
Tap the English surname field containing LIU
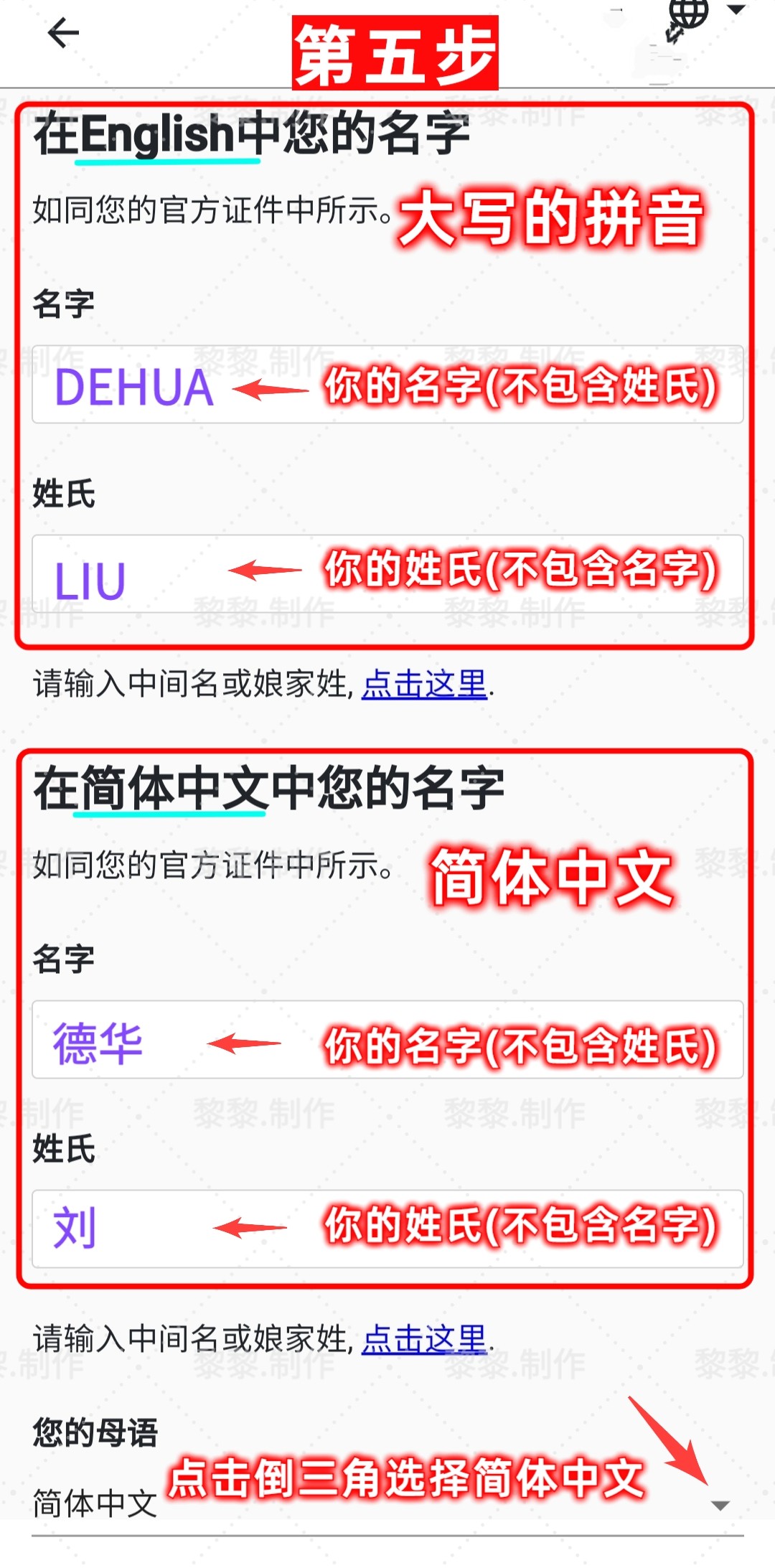[x=387, y=574]
